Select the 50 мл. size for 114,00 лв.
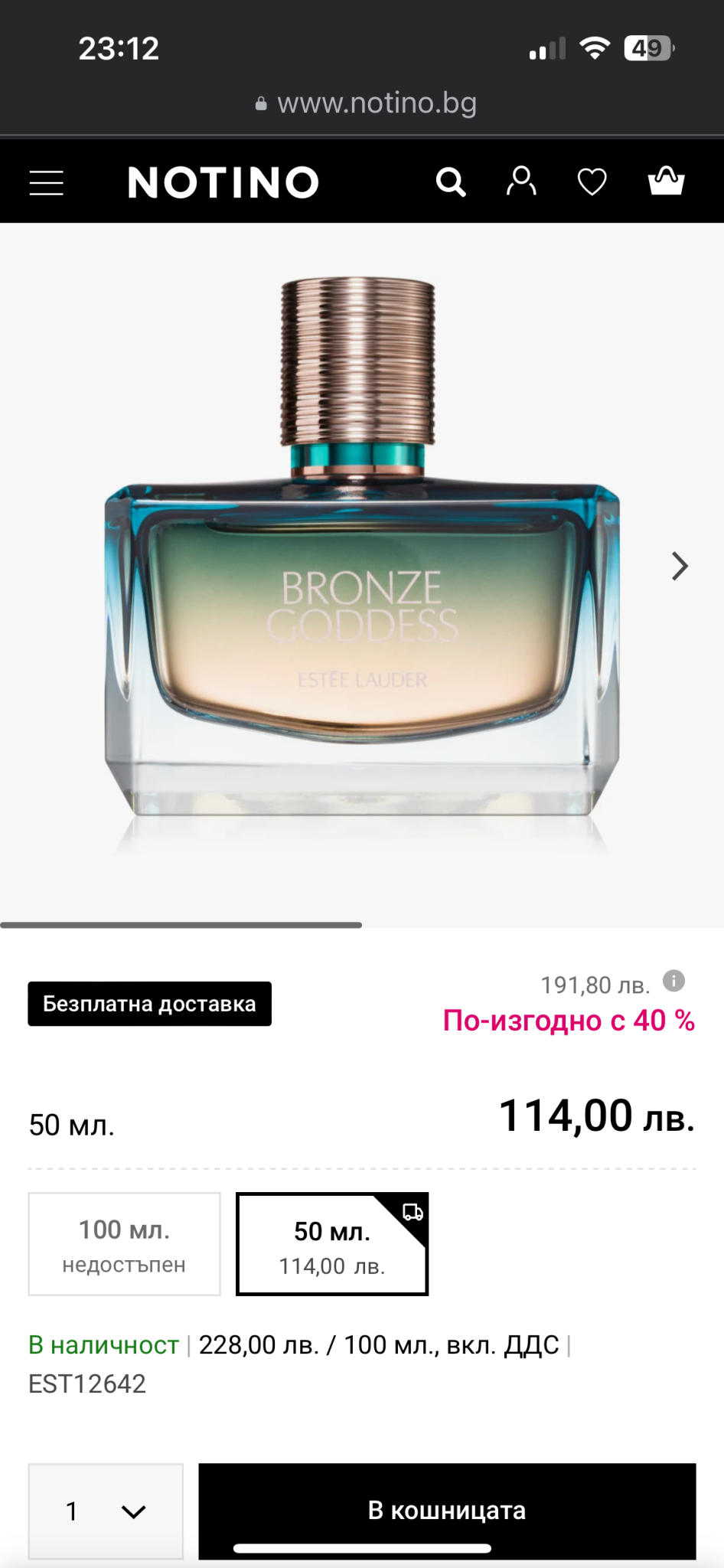 [x=331, y=1244]
